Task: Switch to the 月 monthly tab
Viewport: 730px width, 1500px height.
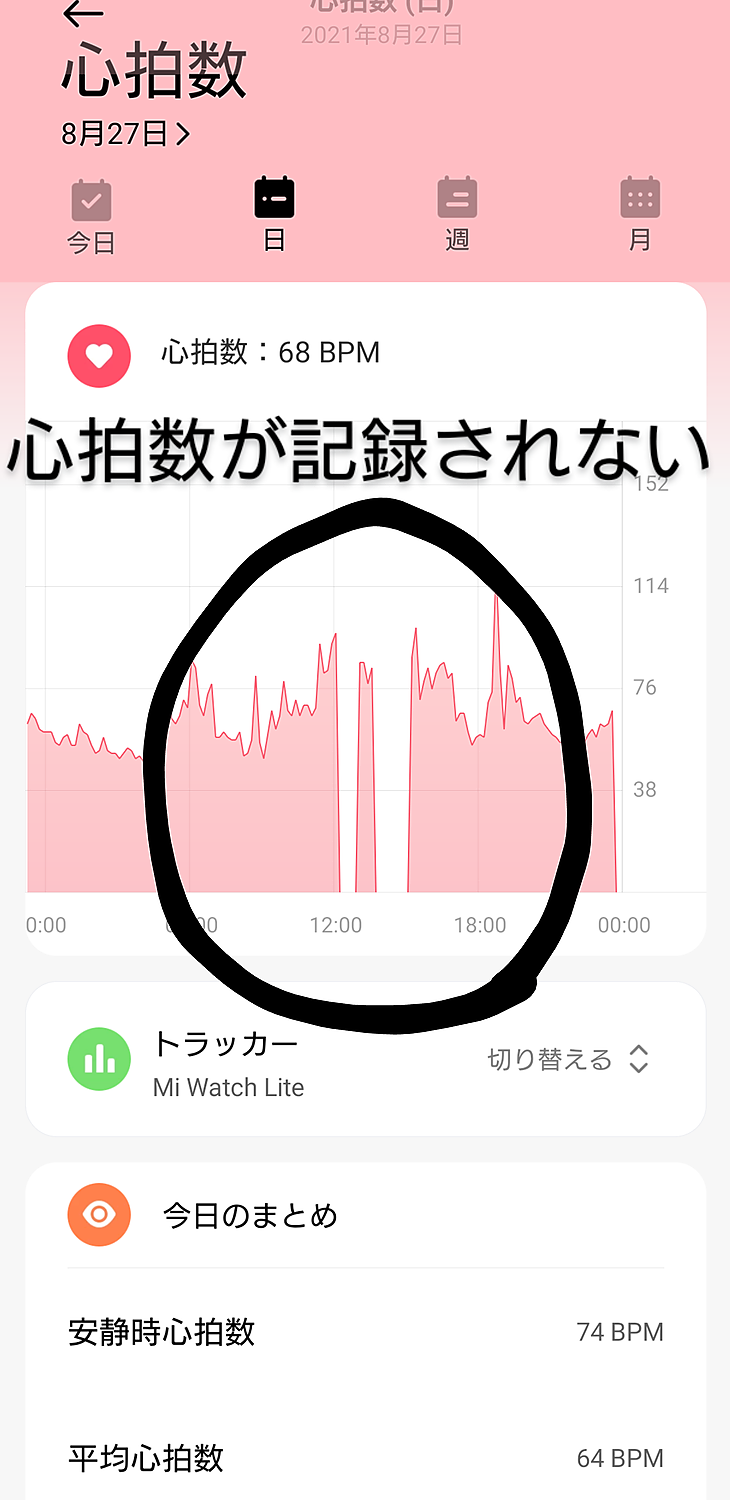Action: coord(640,215)
